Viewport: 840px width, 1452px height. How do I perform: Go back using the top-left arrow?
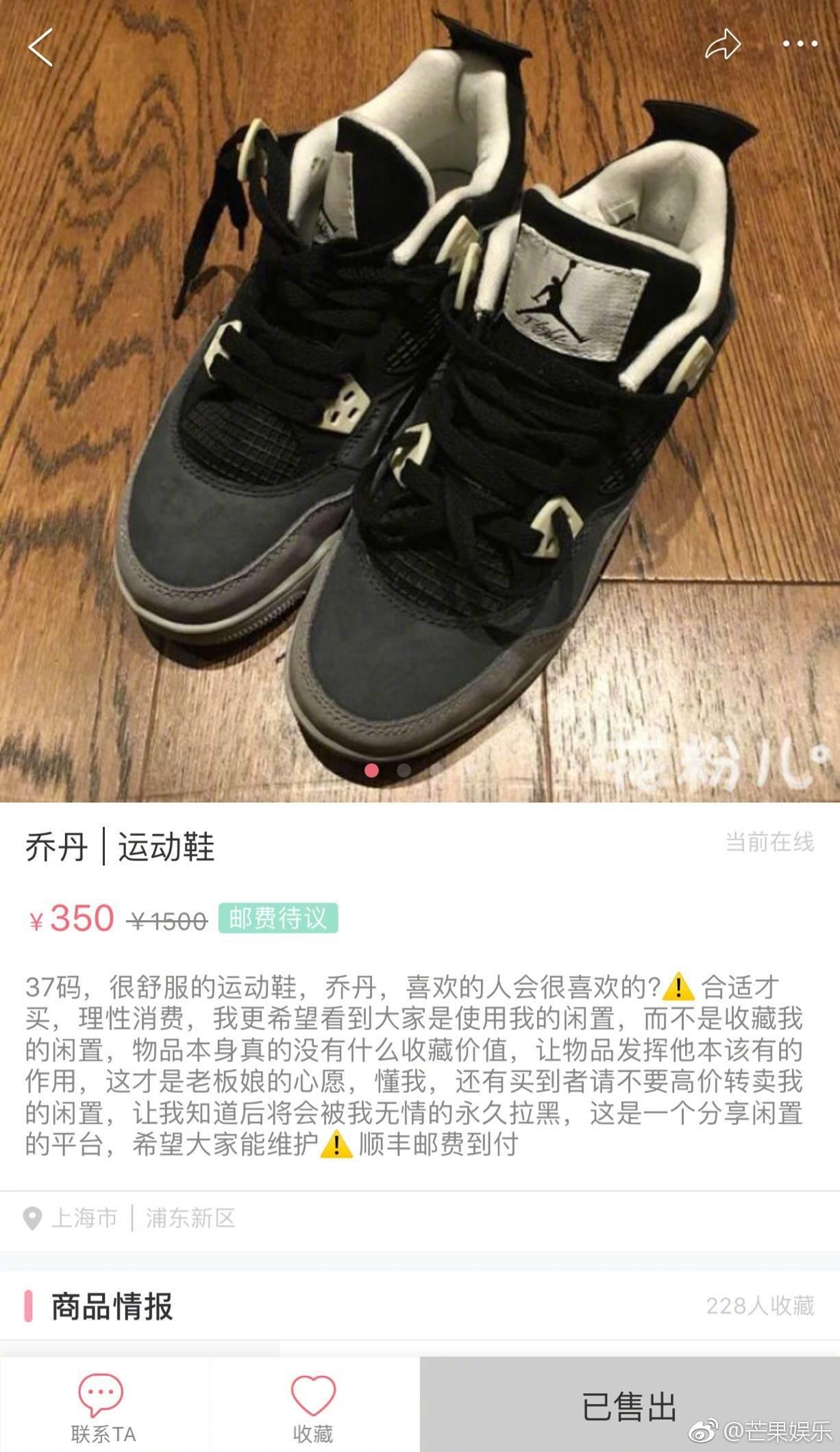point(40,47)
